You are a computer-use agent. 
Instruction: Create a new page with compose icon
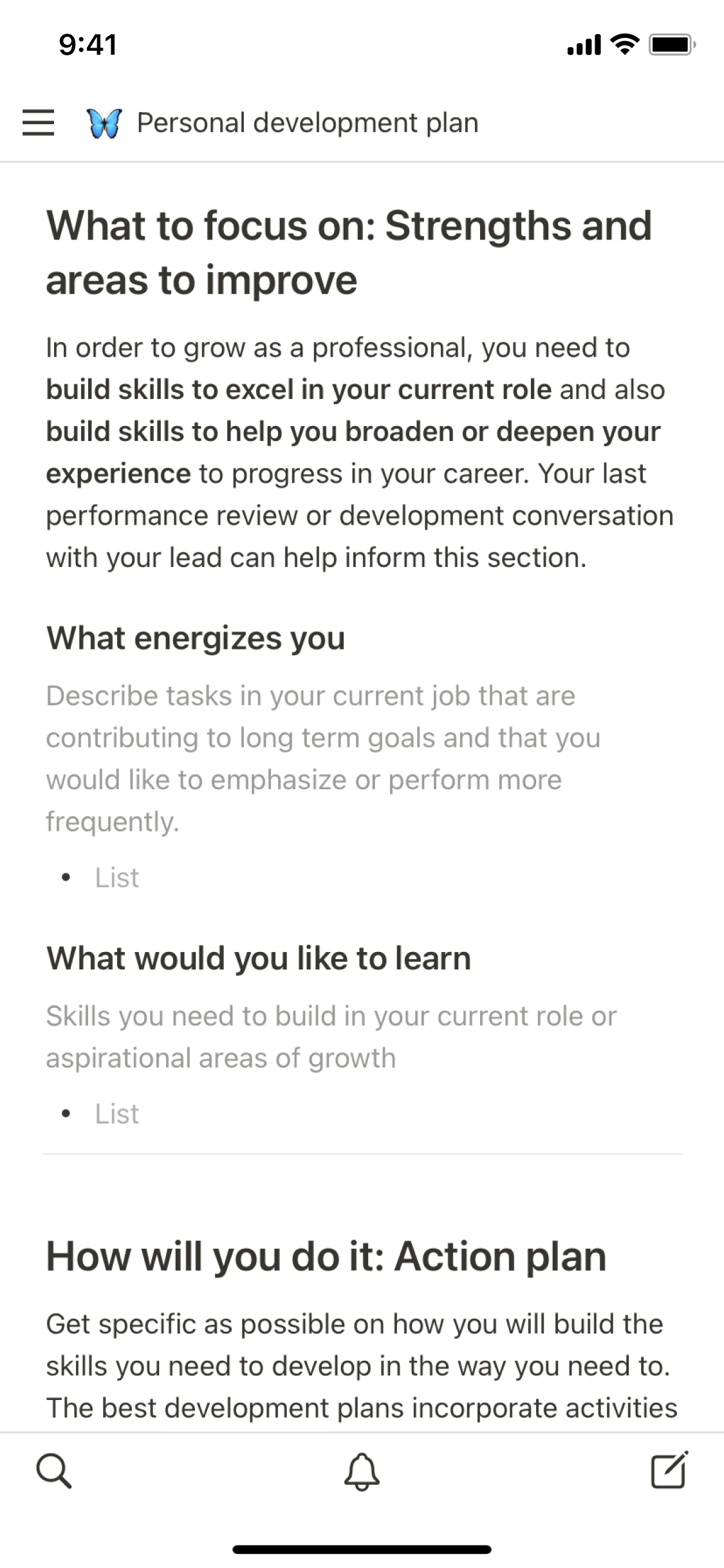point(669,1470)
